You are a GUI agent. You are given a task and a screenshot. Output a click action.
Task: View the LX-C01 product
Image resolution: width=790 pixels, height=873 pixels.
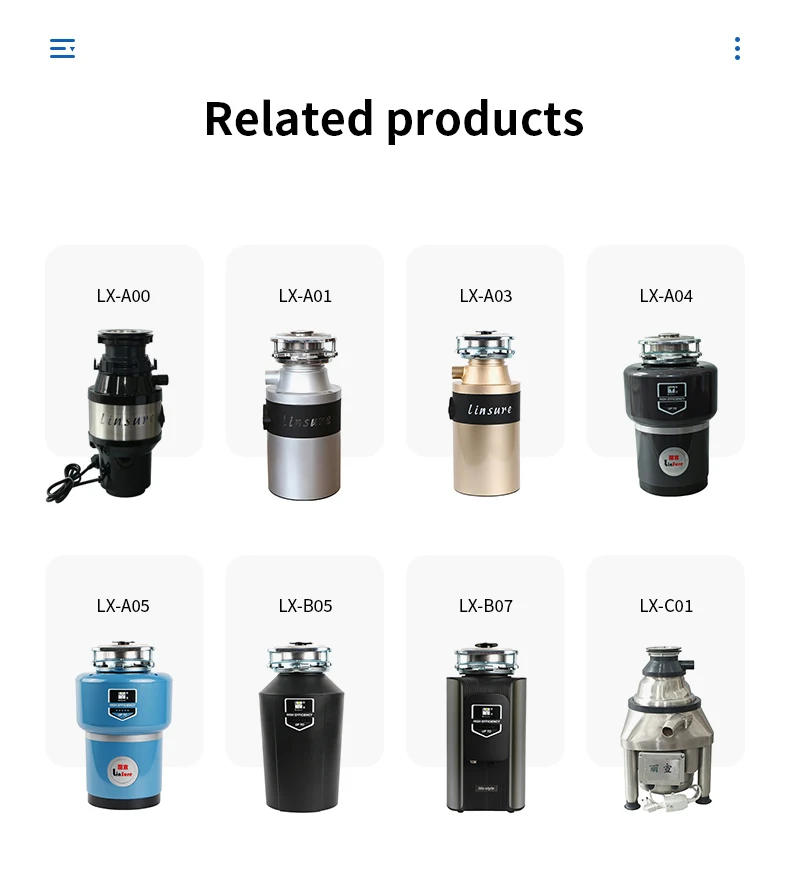665,684
